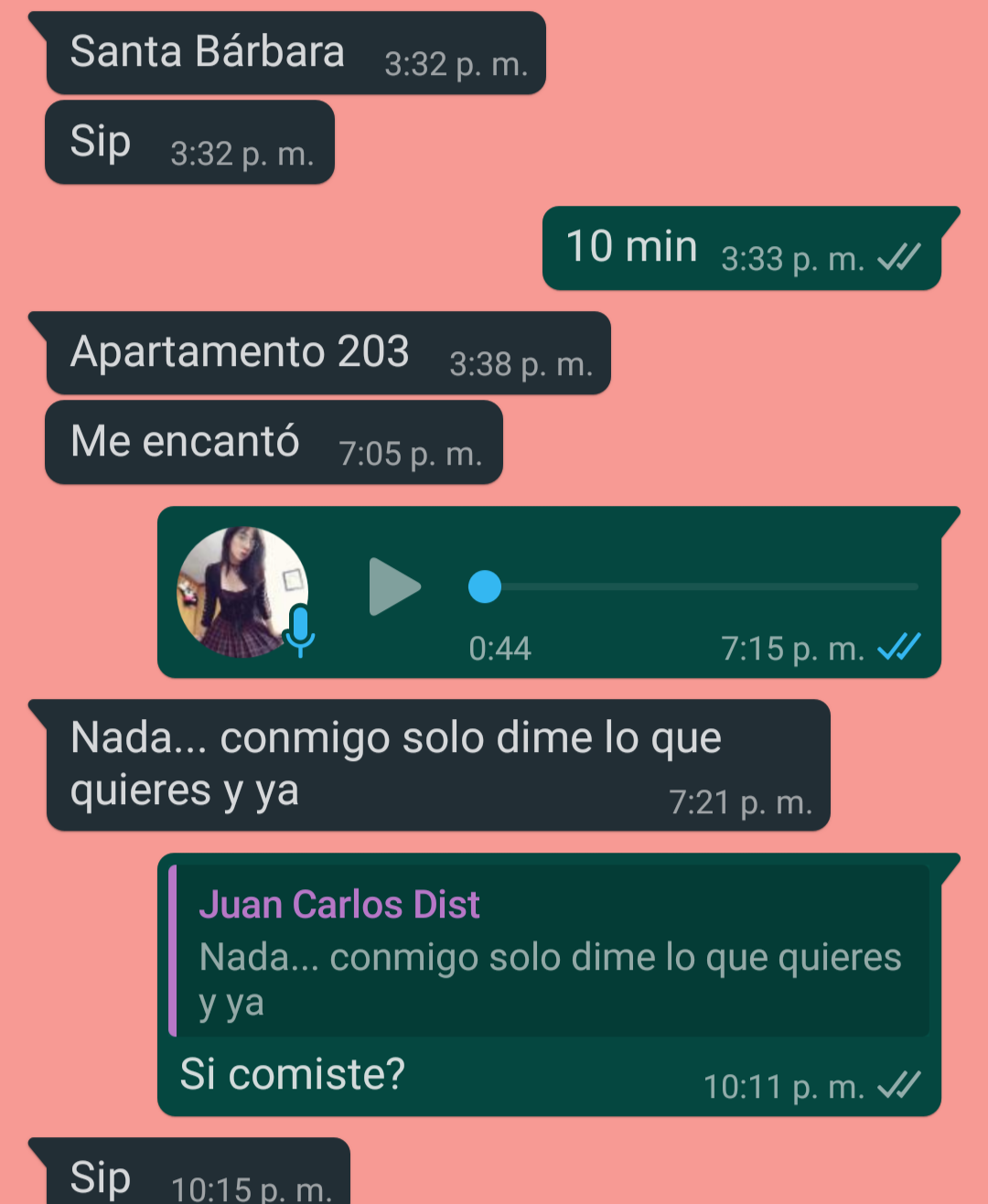The width and height of the screenshot is (988, 1204).
Task: Play the 0:44 voice message
Action: click(394, 586)
